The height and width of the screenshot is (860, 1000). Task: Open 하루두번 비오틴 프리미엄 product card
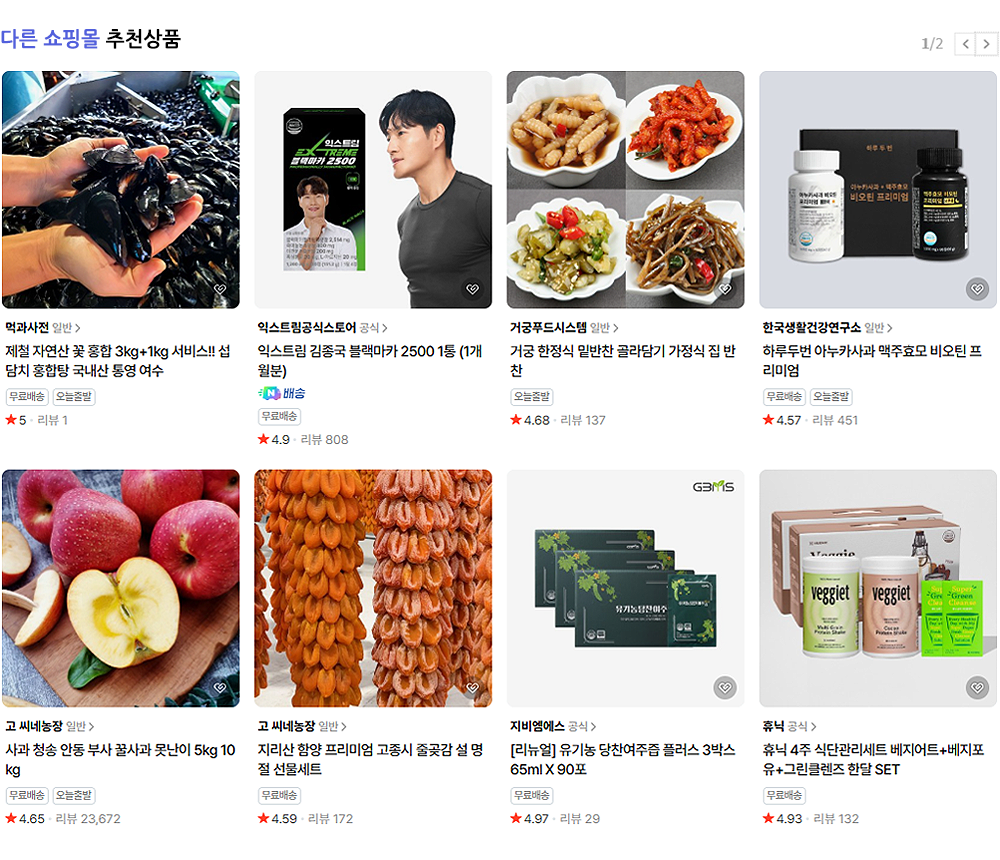[877, 190]
